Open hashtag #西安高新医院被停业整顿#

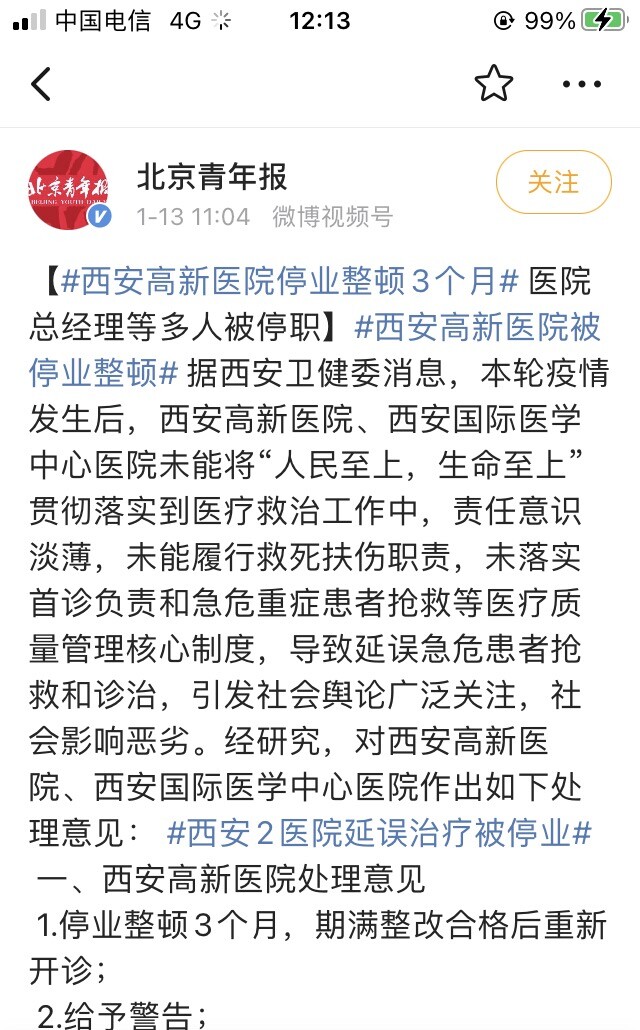click(x=315, y=349)
